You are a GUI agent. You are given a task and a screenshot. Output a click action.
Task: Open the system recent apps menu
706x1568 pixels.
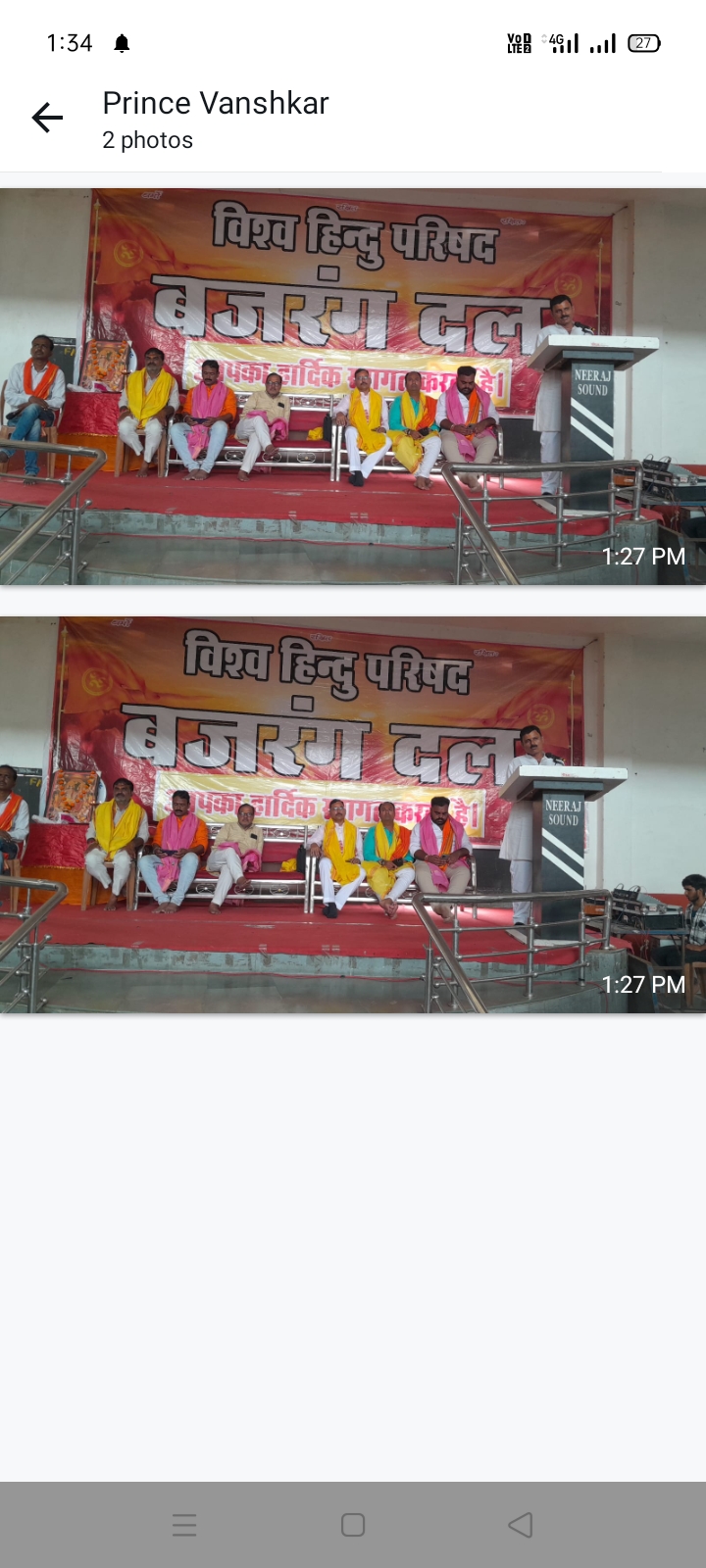(184, 1525)
